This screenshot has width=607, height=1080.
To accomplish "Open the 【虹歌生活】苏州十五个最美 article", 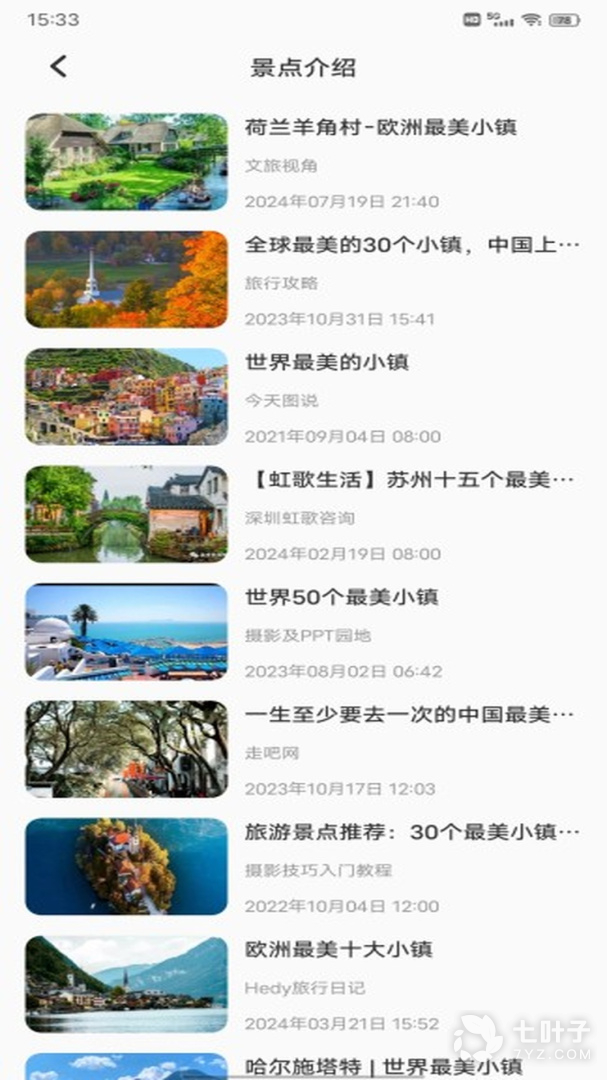I will point(303,514).
